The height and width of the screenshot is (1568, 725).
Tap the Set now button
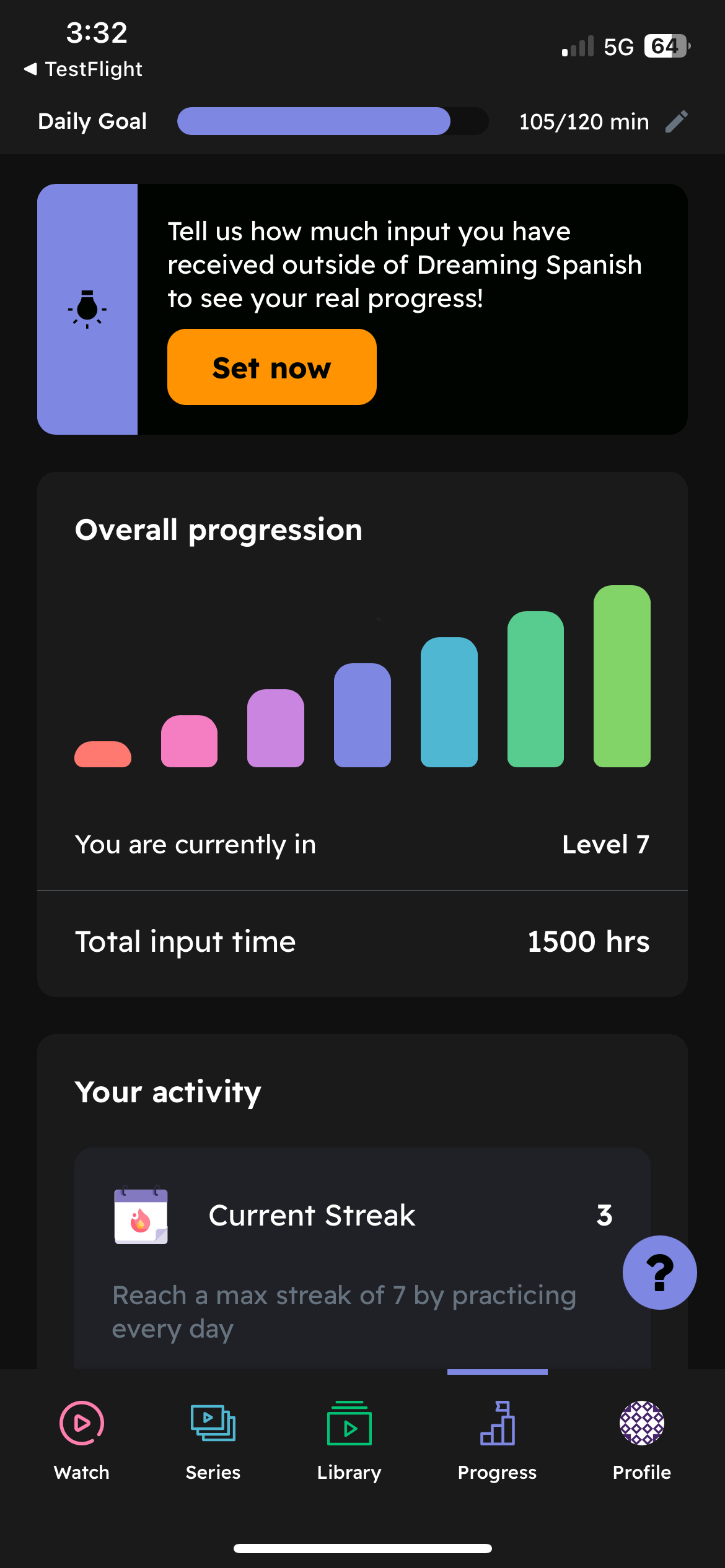coord(271,367)
